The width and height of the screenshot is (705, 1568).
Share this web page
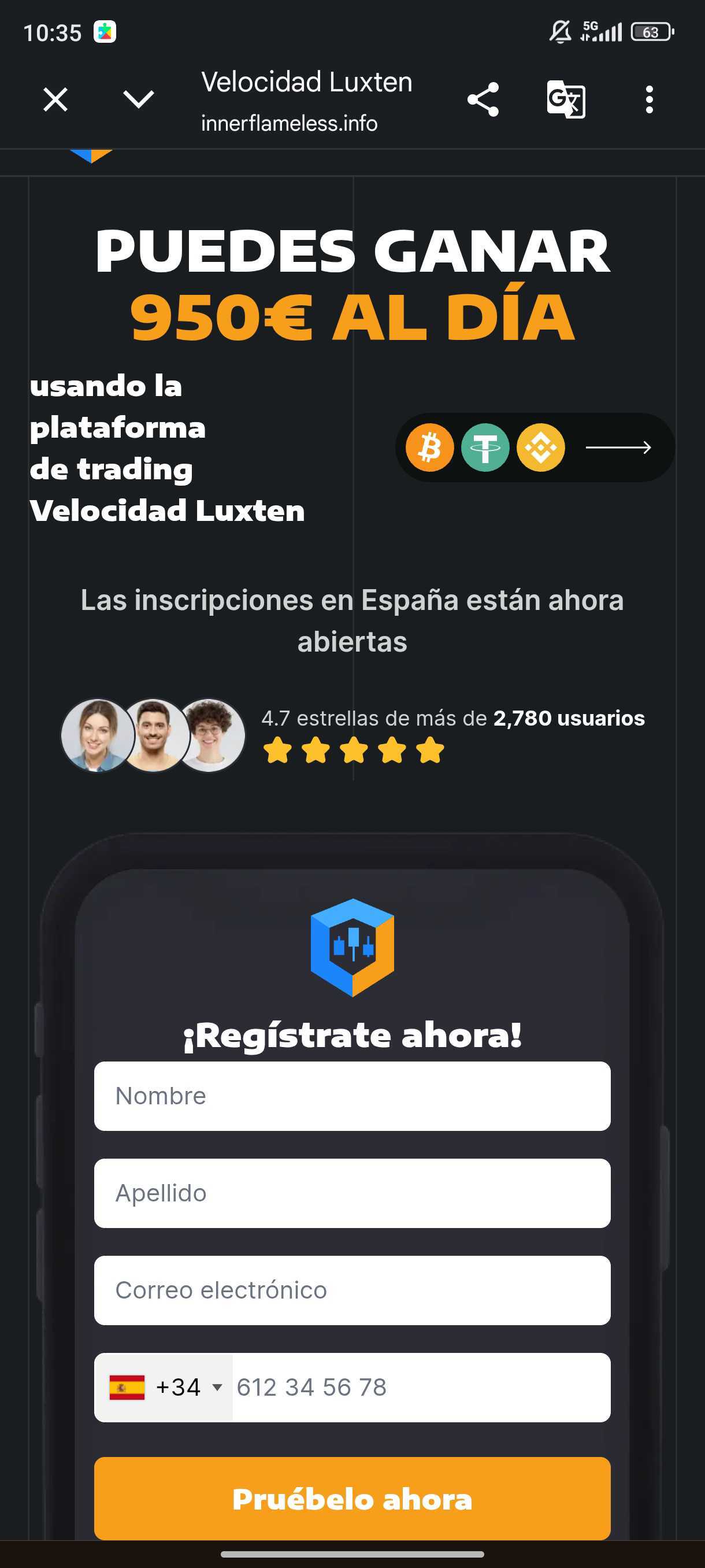pos(483,99)
